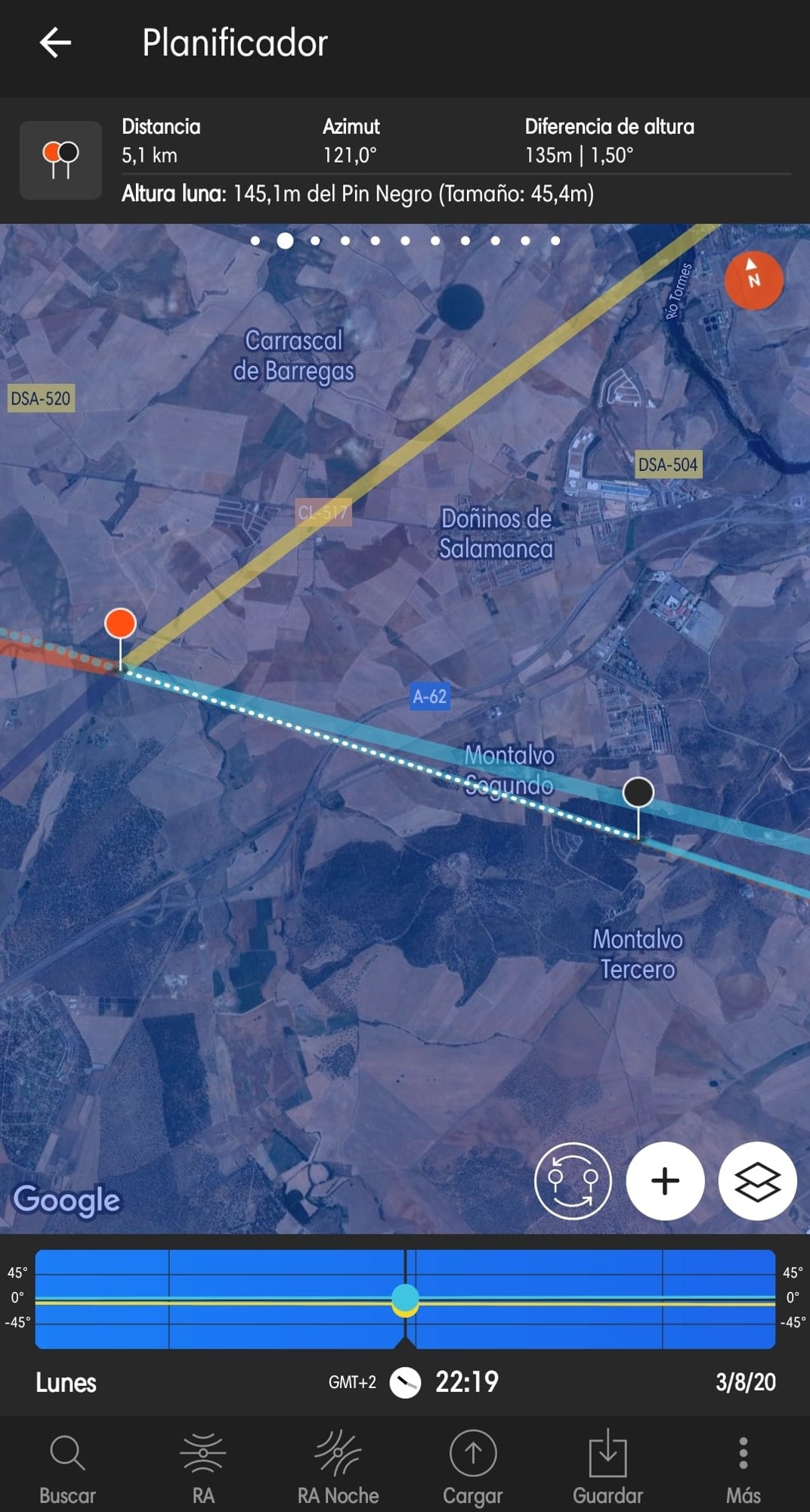
Task: Swap the red and black pins
Action: (x=573, y=1181)
